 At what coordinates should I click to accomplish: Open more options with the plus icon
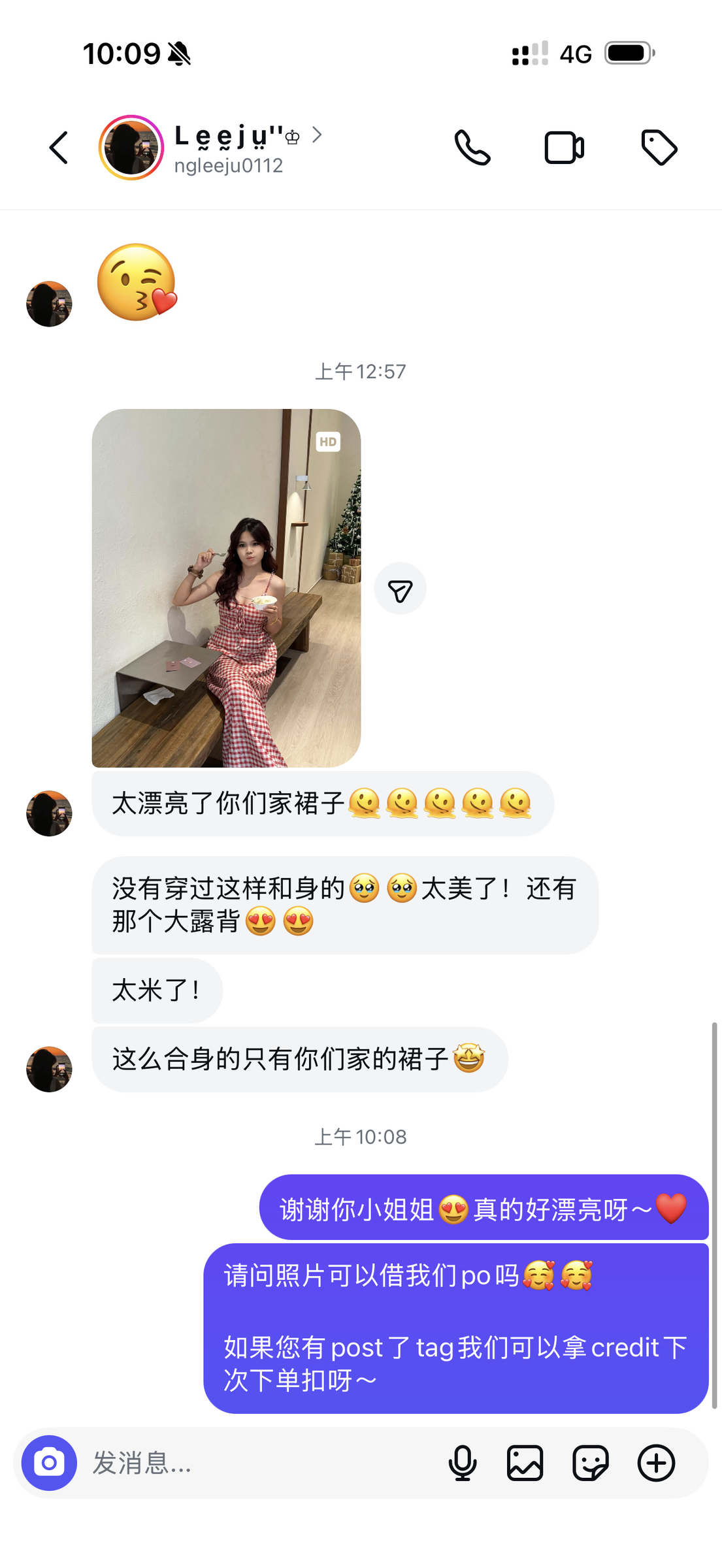tap(656, 1463)
